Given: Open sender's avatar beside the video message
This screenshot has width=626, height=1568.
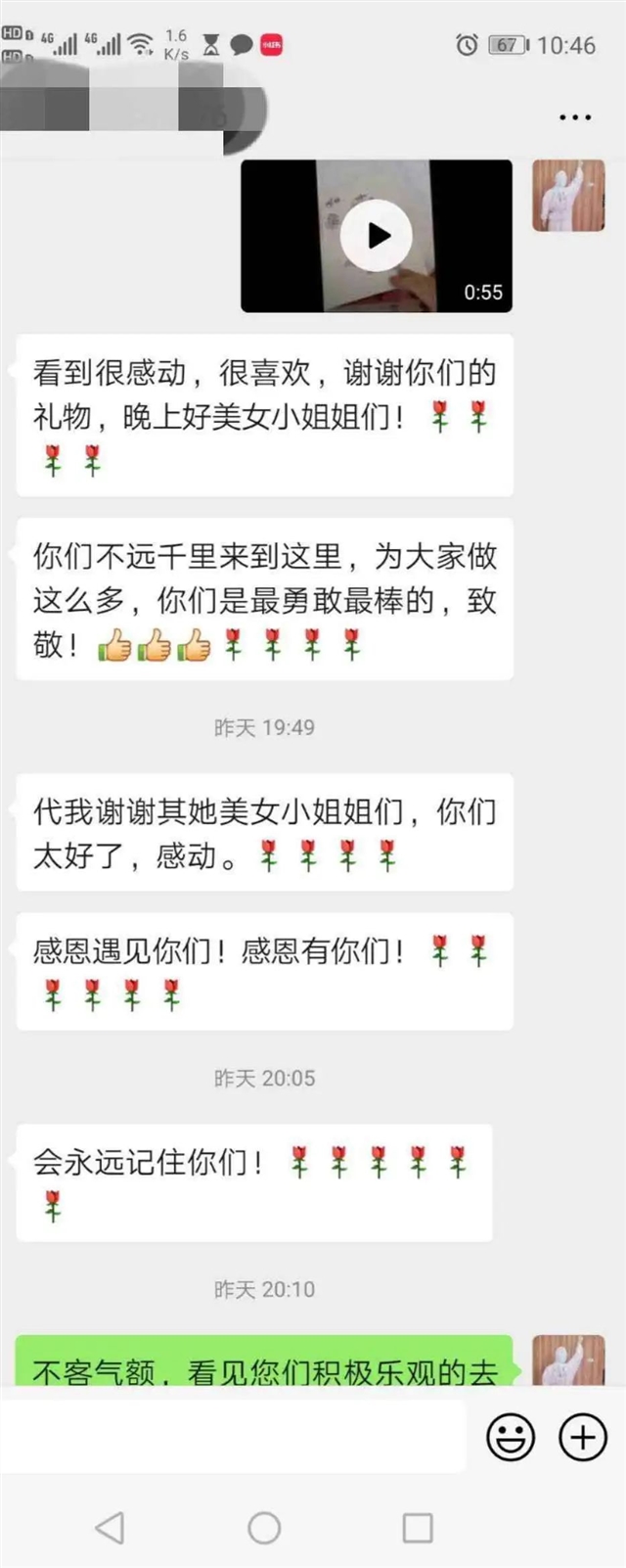Looking at the screenshot, I should tap(568, 196).
